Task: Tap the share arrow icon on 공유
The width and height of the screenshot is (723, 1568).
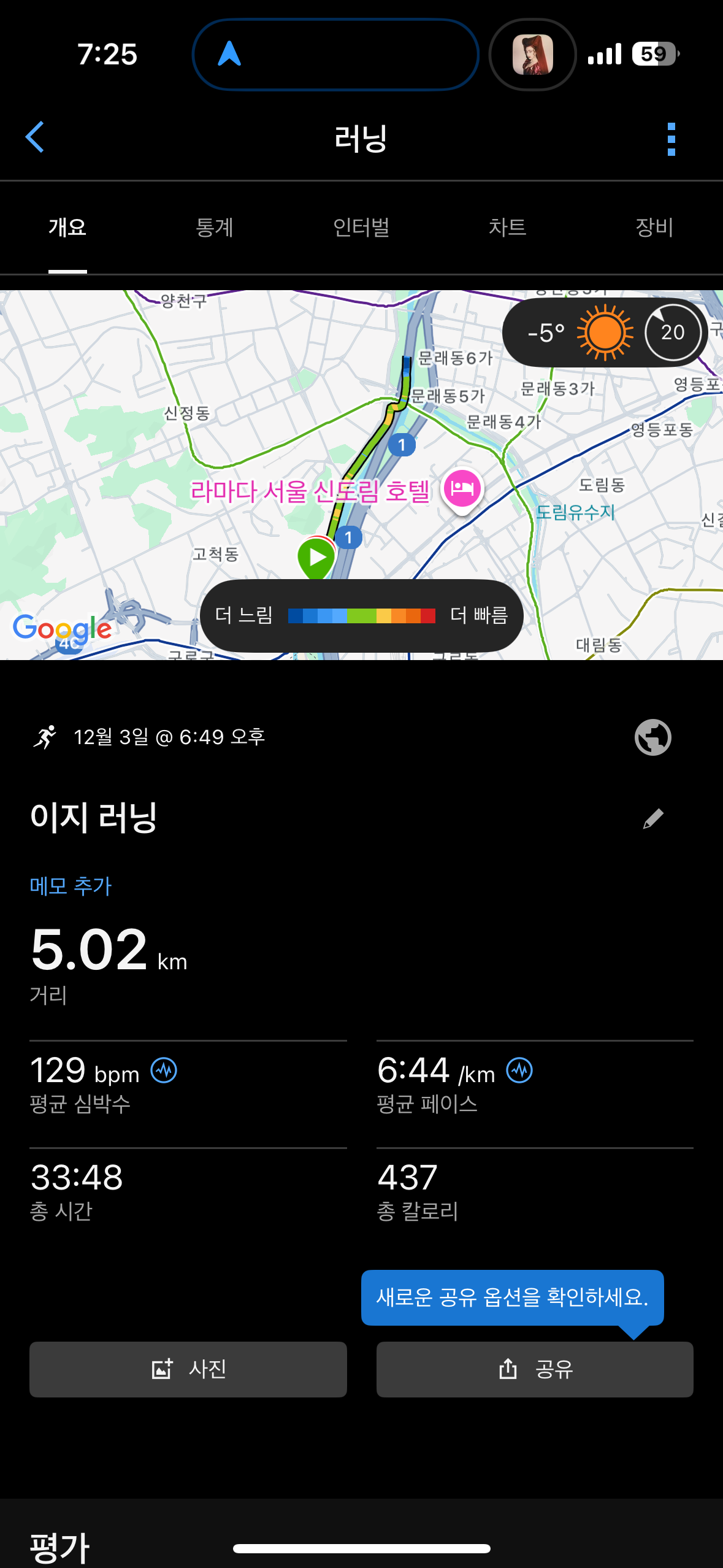Action: pos(508,1370)
